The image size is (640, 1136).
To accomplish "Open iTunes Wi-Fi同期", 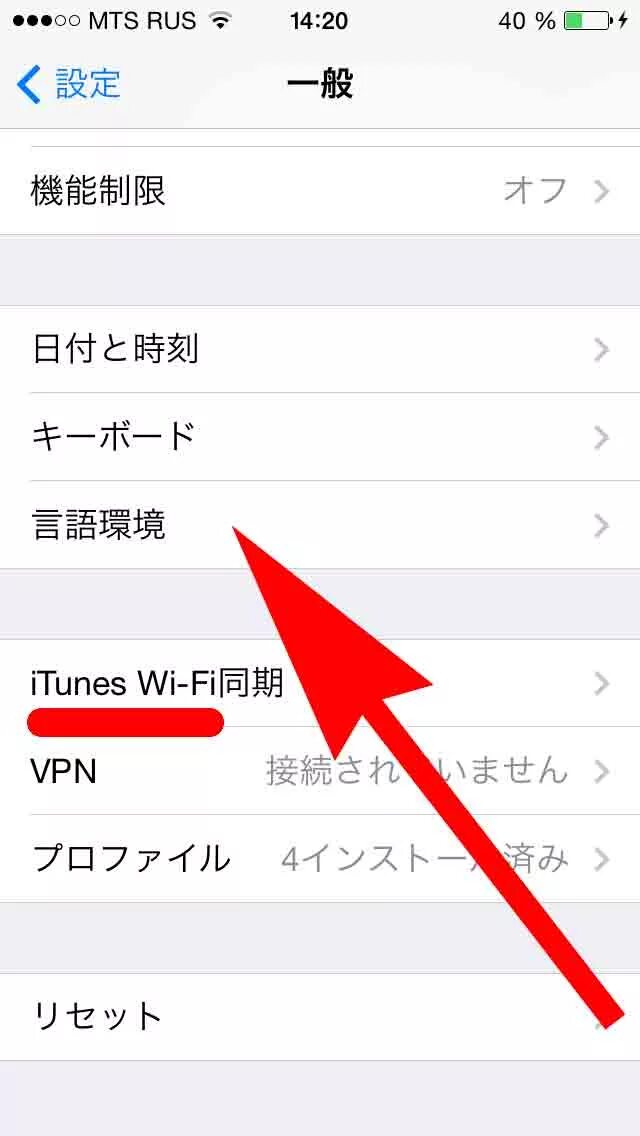I will (x=320, y=683).
